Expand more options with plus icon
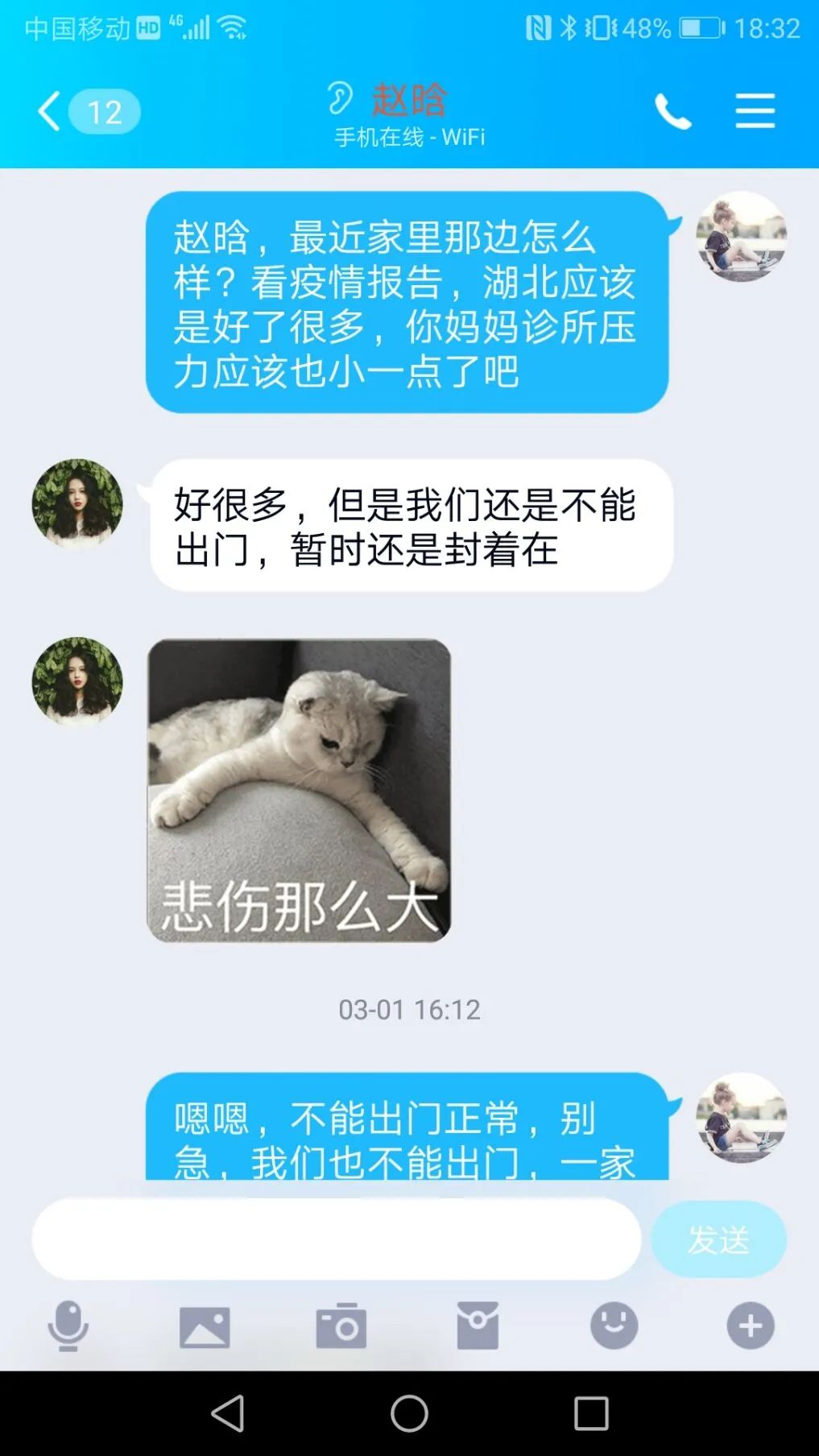Image resolution: width=819 pixels, height=1456 pixels. [751, 1325]
